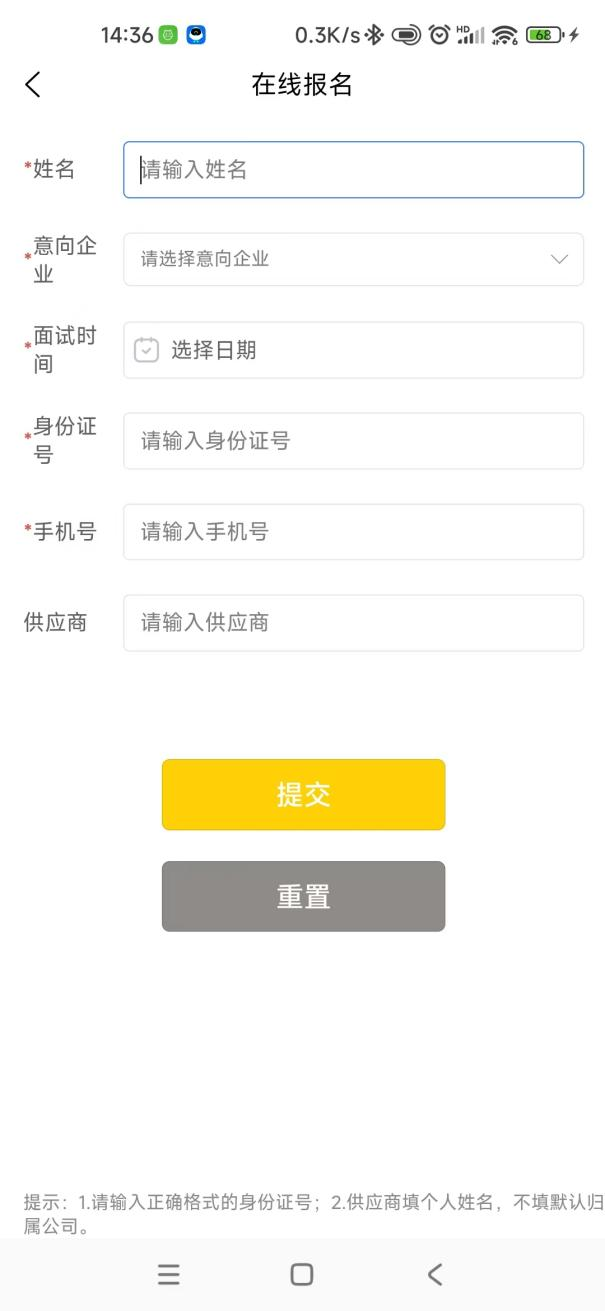Reset the form with 重置

pos(303,897)
